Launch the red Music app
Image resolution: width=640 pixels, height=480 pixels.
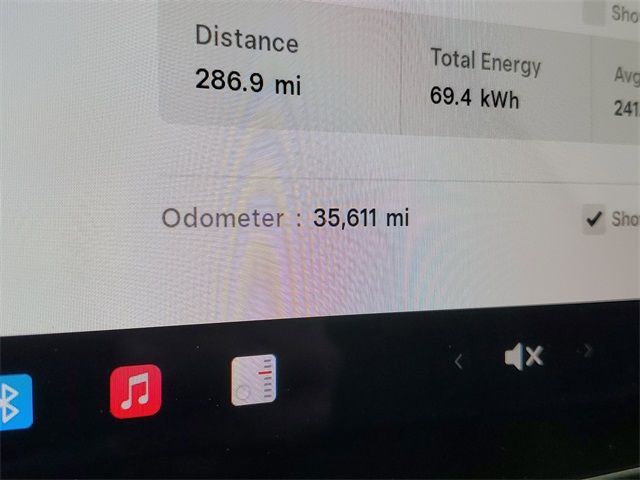coord(135,391)
